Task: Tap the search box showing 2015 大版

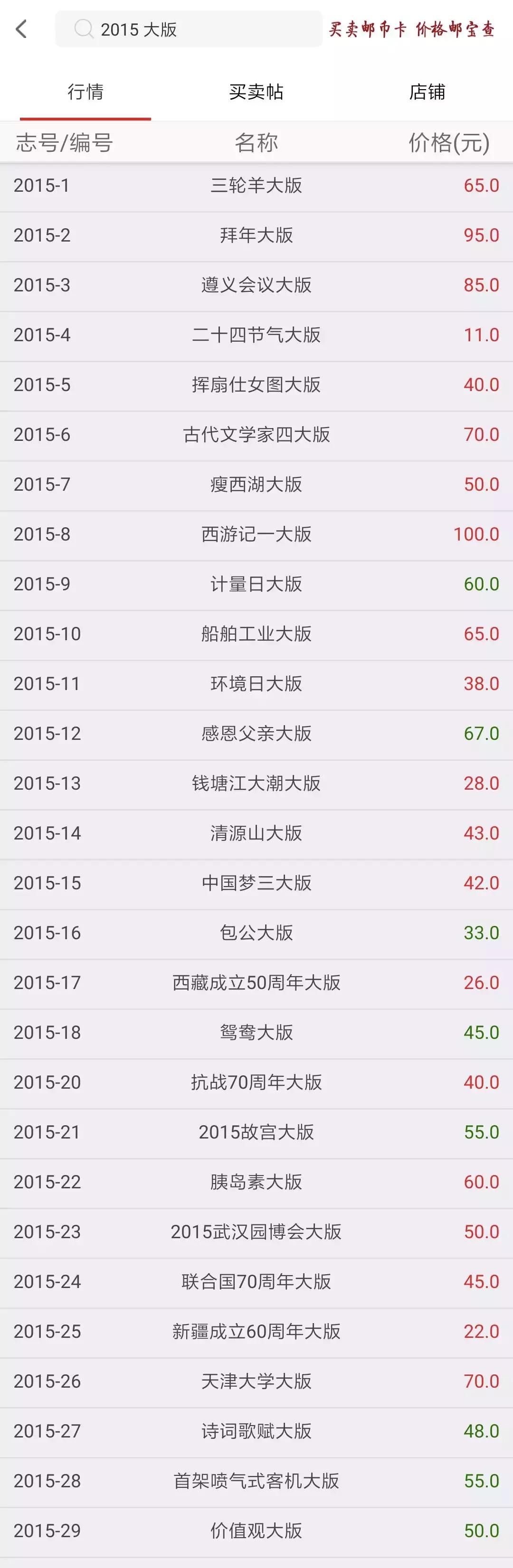Action: point(189,29)
